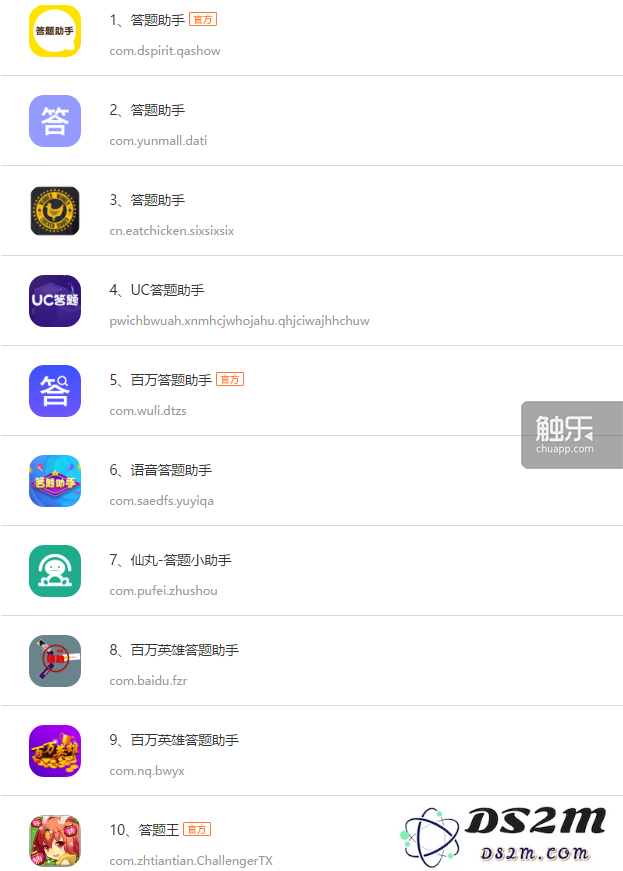Screen dimensions: 623x871
Task: Open the 语音答题助手 entry
Action: 171,470
